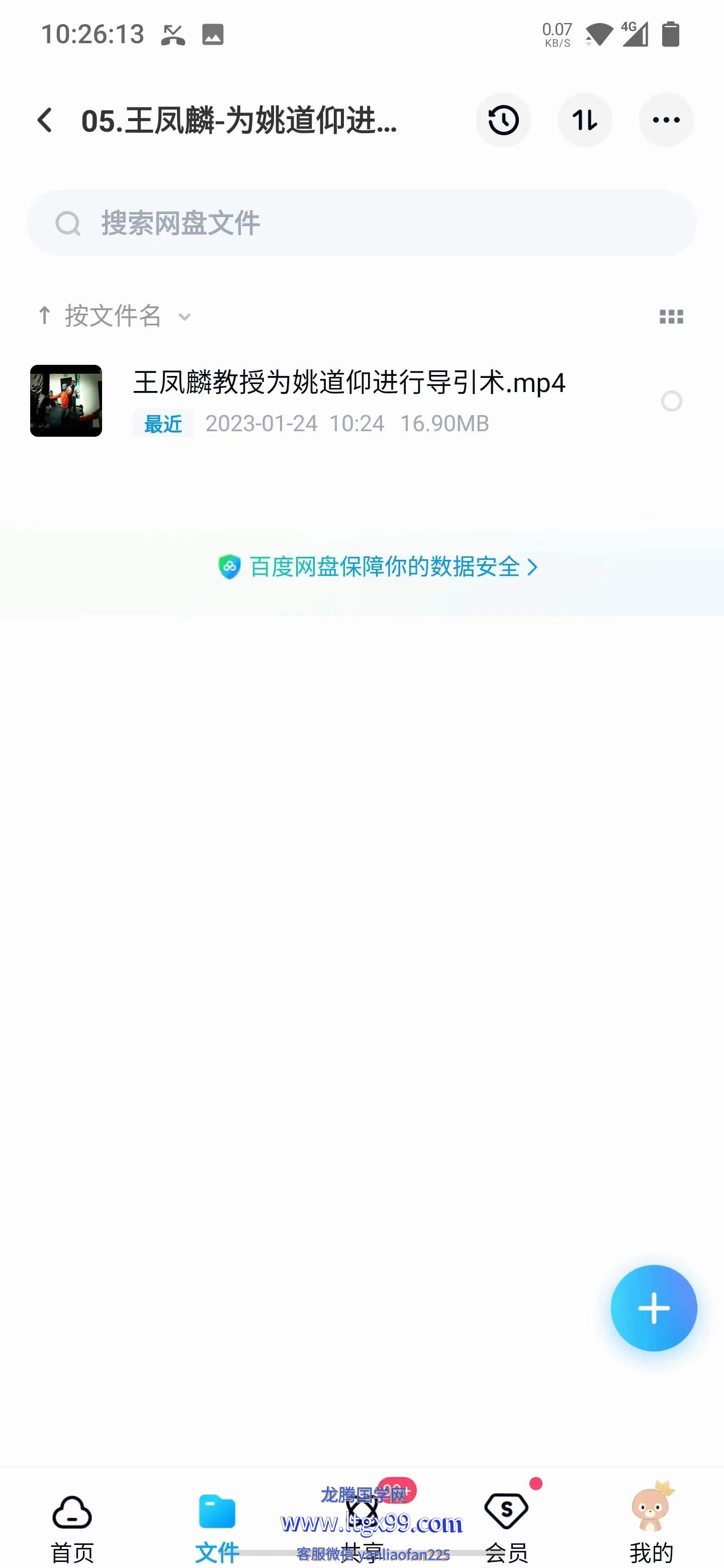Switch to grid view layout
Image resolution: width=724 pixels, height=1568 pixels.
pyautogui.click(x=671, y=317)
